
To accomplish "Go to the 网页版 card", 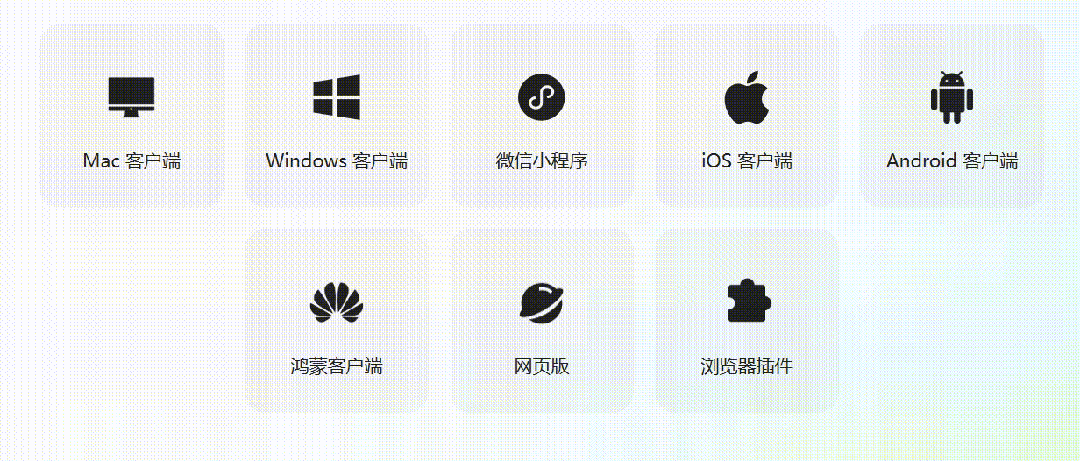I will coord(541,320).
